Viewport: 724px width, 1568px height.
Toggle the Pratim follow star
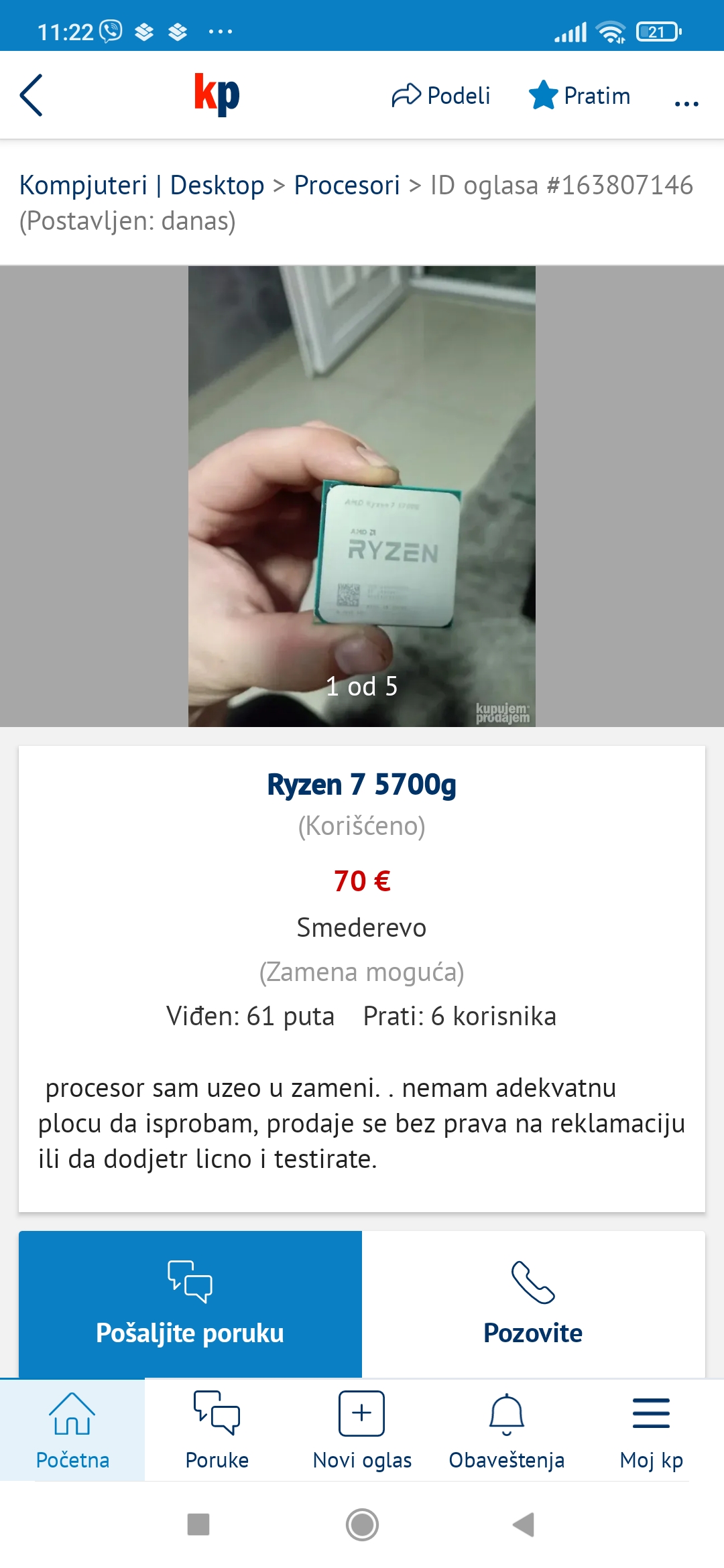(579, 96)
